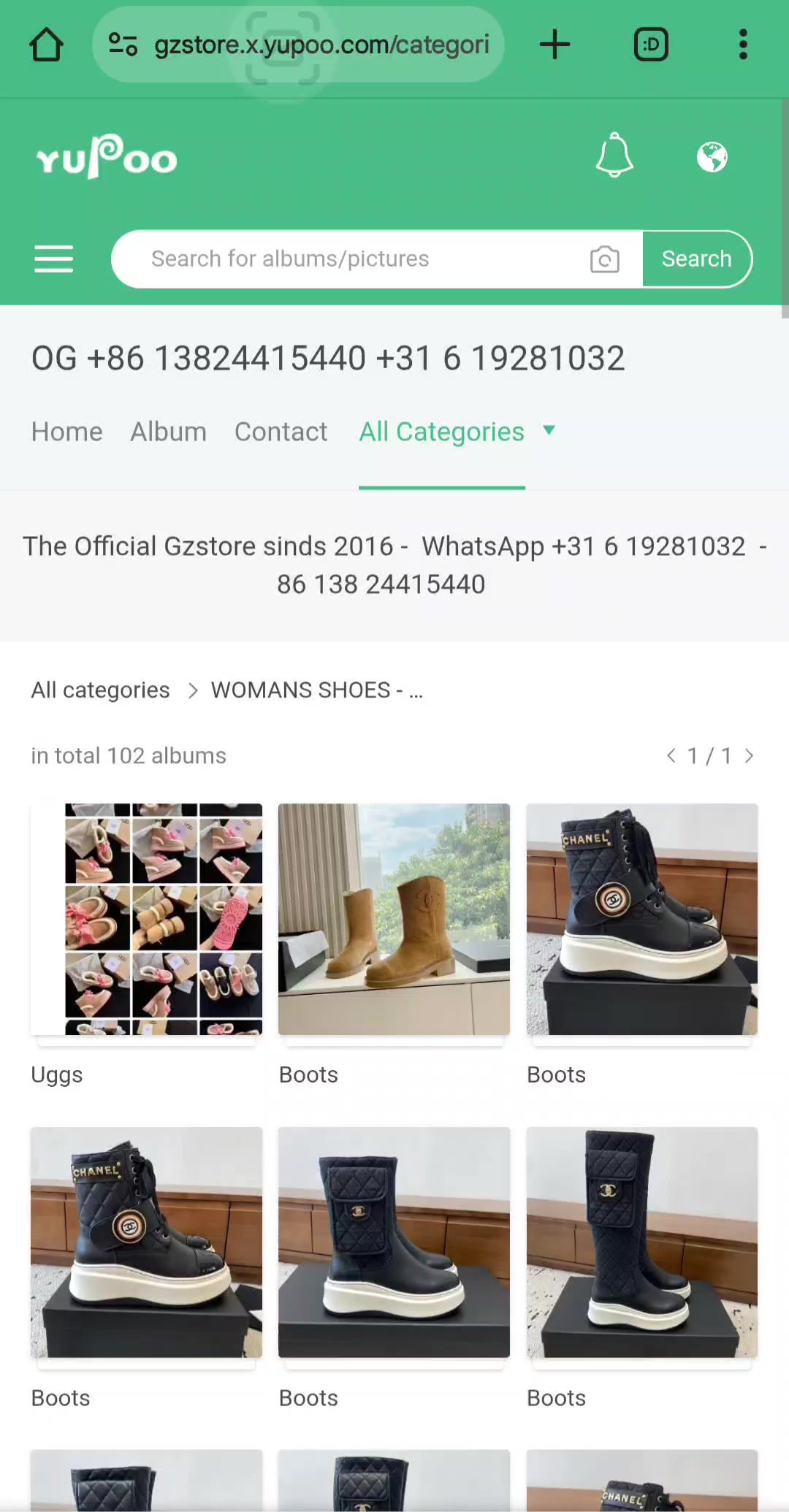Open the hamburger drawer menu
This screenshot has height=1512, width=789.
53,259
